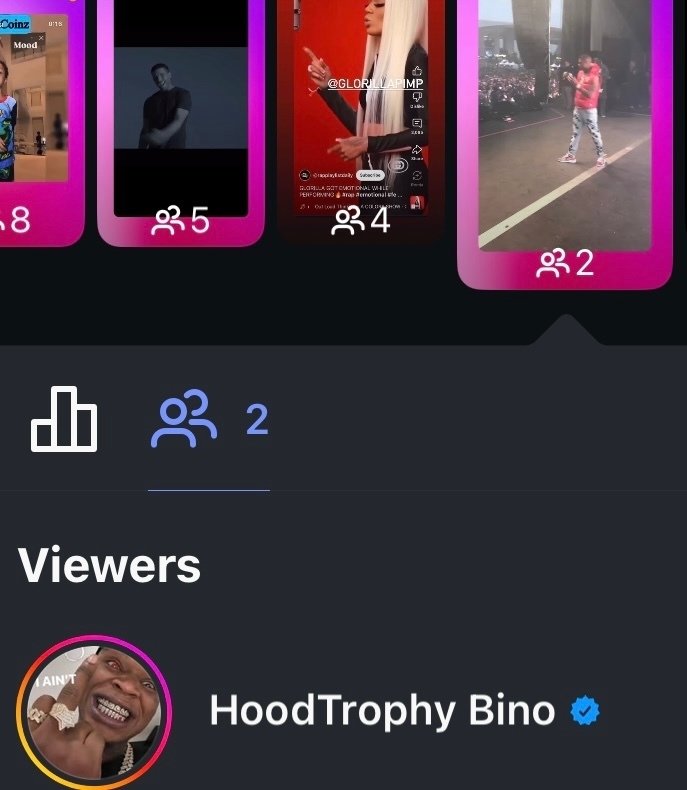Open HoodTrophy Bino's profile row
Viewport: 687px width, 790px height.
pos(382,711)
